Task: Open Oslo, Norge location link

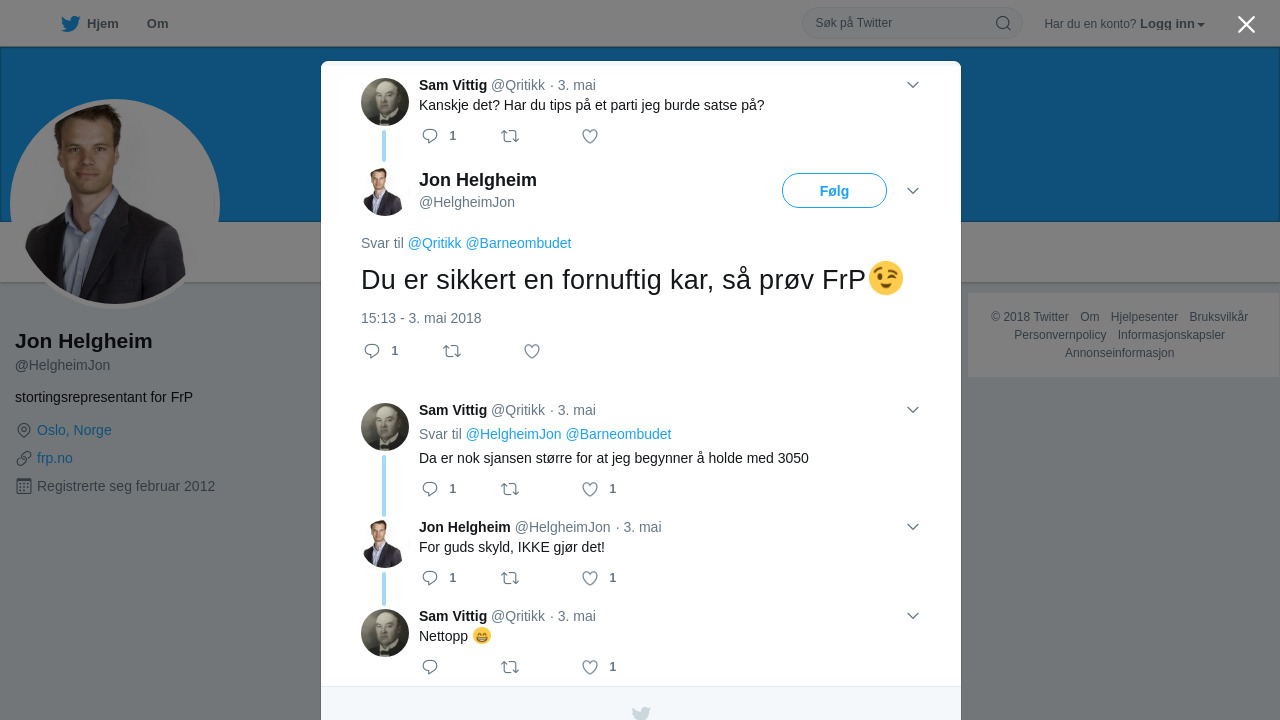Action: tap(74, 430)
